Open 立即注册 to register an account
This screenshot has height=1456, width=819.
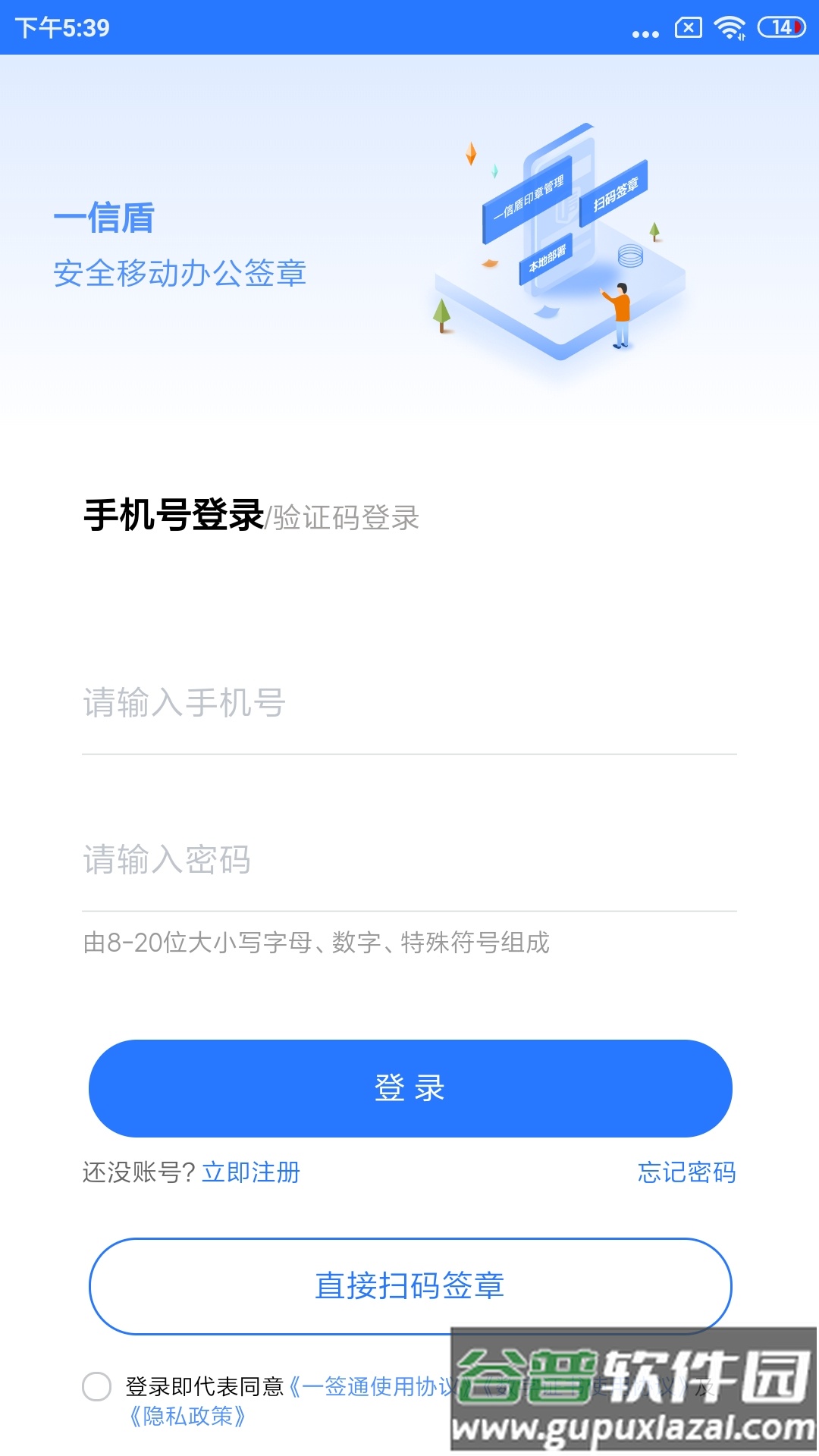click(x=251, y=1173)
